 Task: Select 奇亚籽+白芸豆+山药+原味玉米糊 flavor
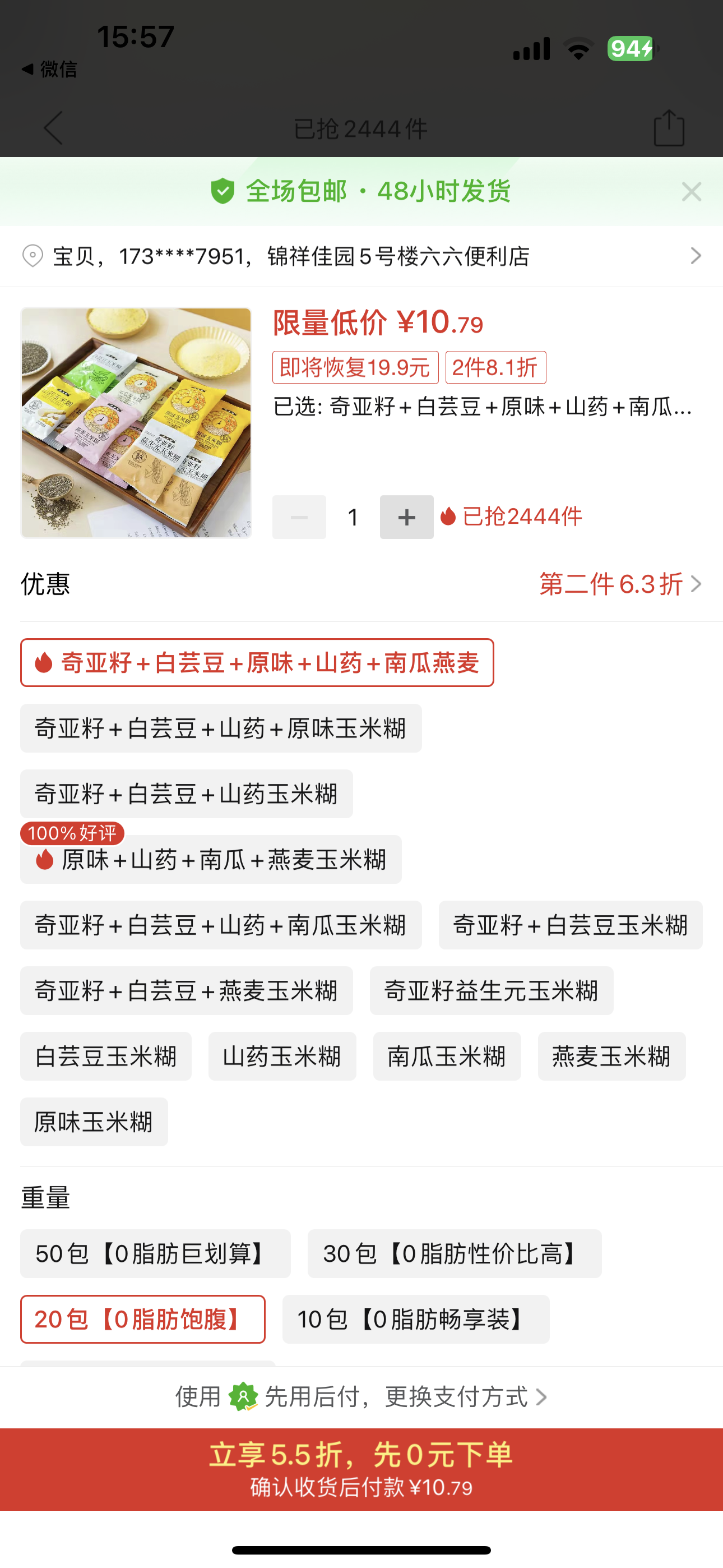point(220,728)
